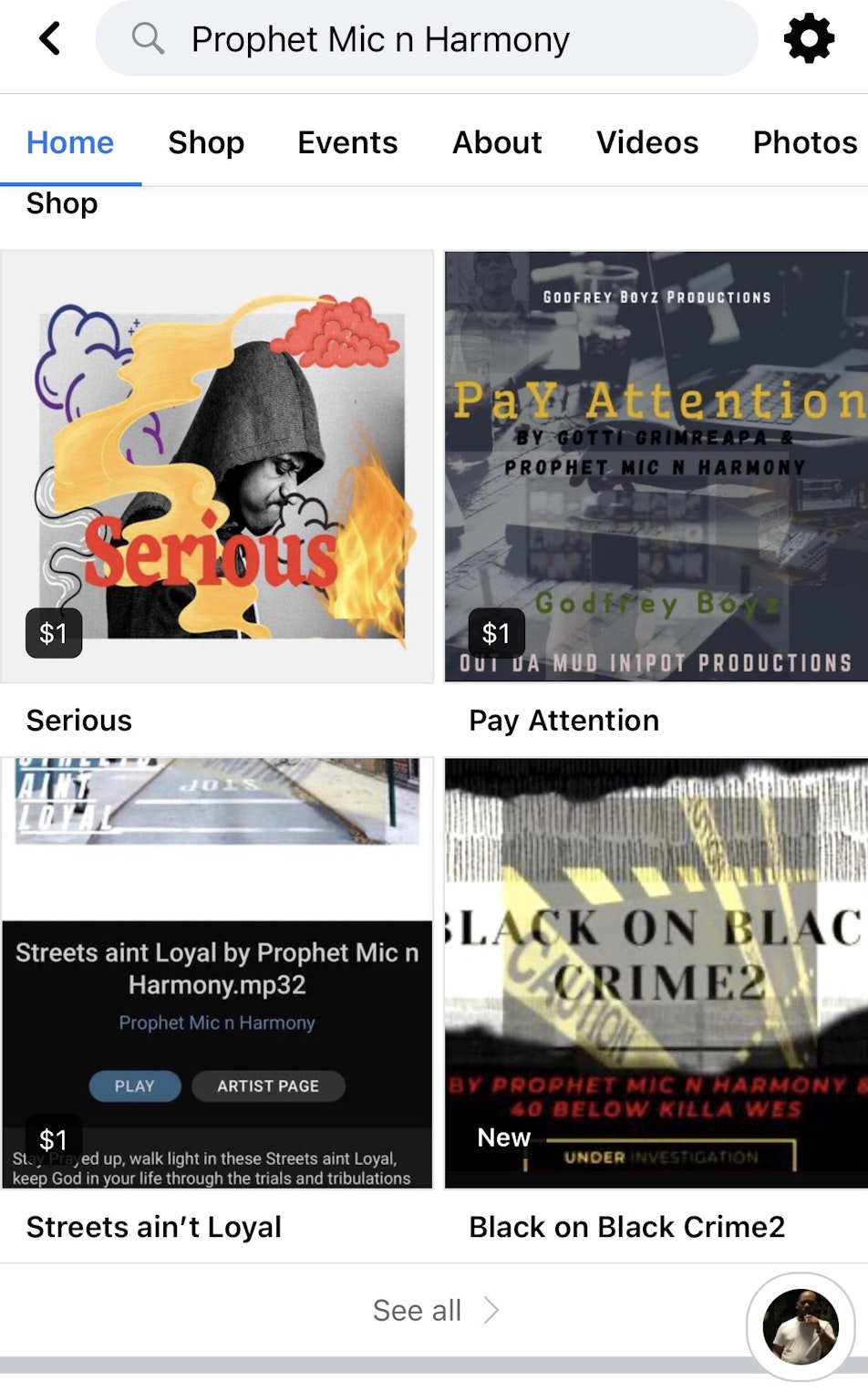Image resolution: width=868 pixels, height=1392 pixels.
Task: Open the About tab
Action: tap(497, 142)
